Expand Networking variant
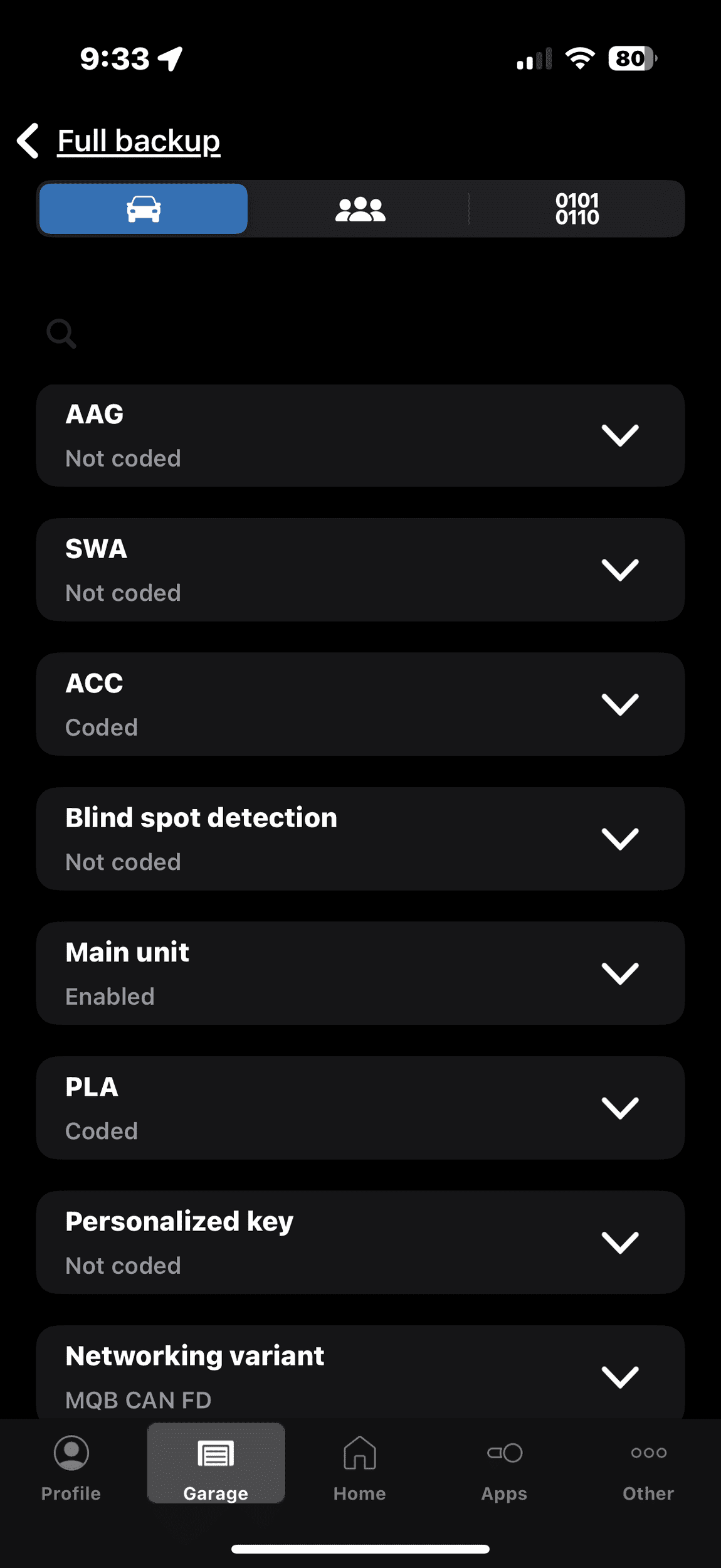 (619, 1376)
